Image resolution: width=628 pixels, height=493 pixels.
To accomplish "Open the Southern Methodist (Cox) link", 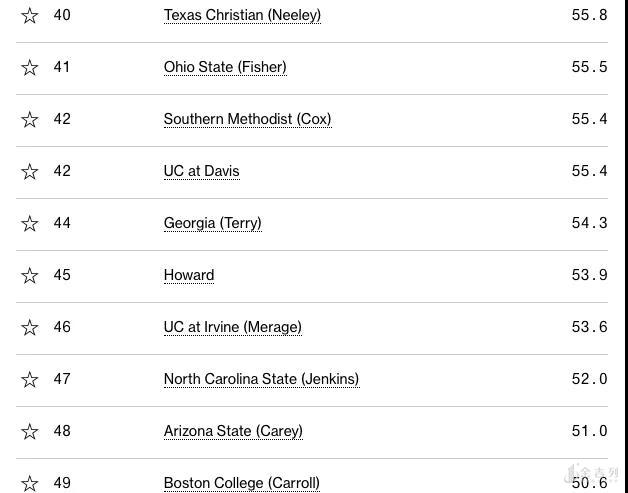I will (247, 119).
